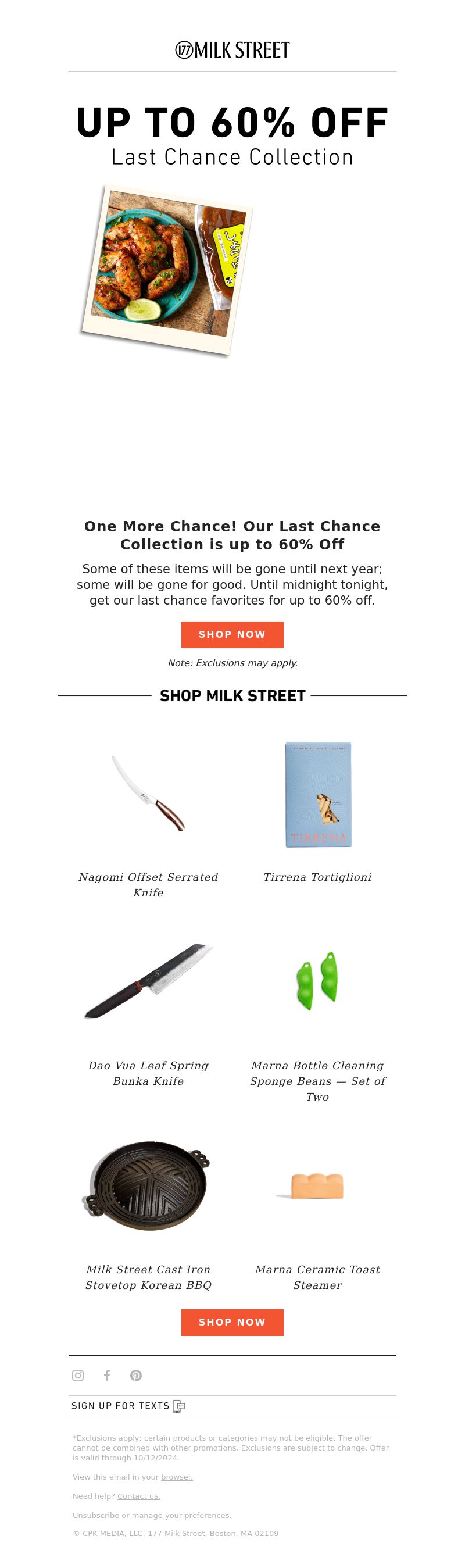Open the Pinterest icon
The image size is (465, 1568).
tap(136, 1375)
